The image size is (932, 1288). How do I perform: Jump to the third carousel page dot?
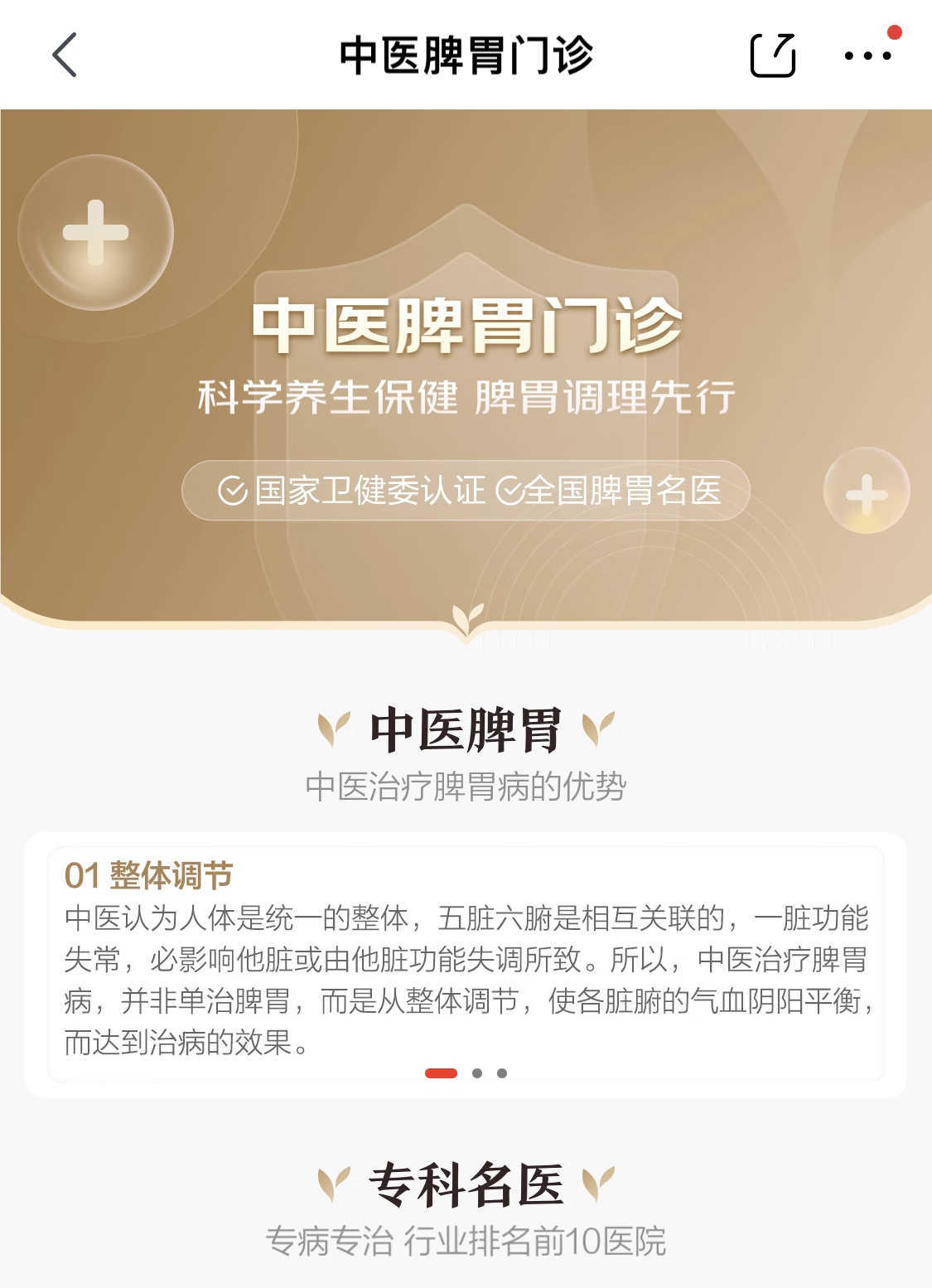tap(502, 1073)
